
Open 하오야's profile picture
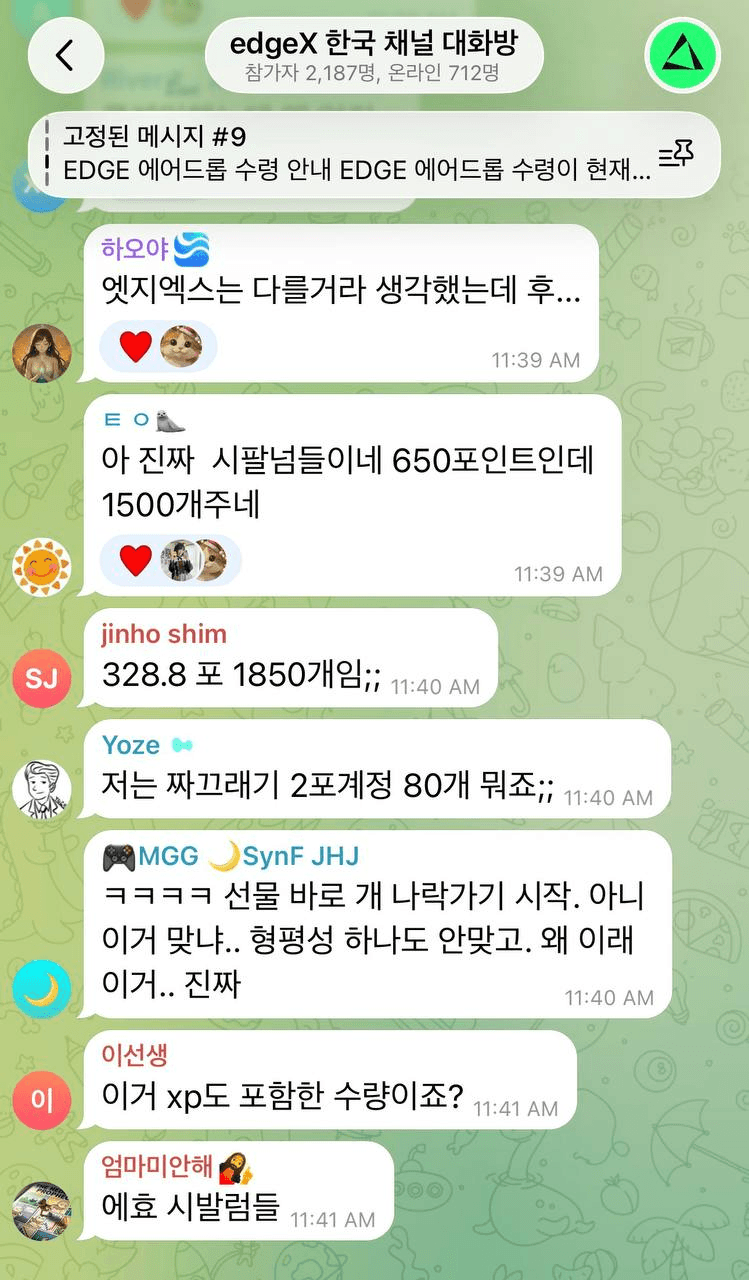click(x=41, y=353)
